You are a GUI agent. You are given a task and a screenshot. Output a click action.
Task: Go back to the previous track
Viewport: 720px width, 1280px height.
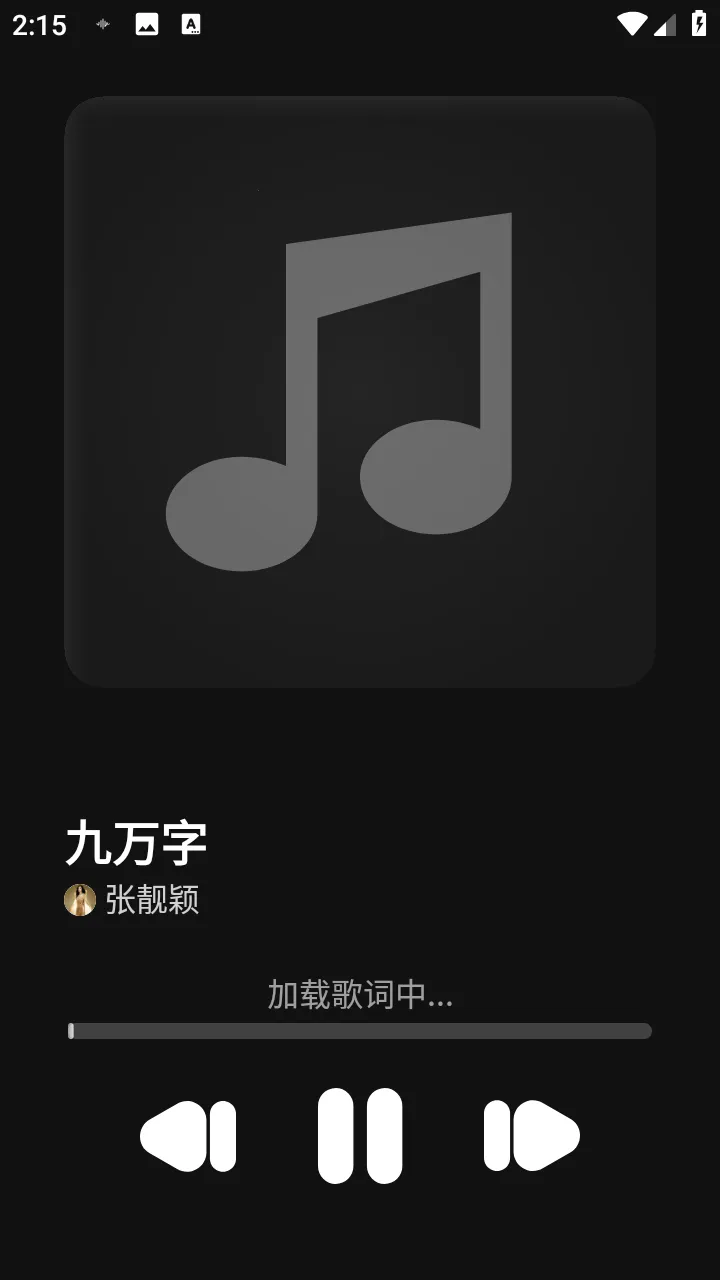[188, 1136]
